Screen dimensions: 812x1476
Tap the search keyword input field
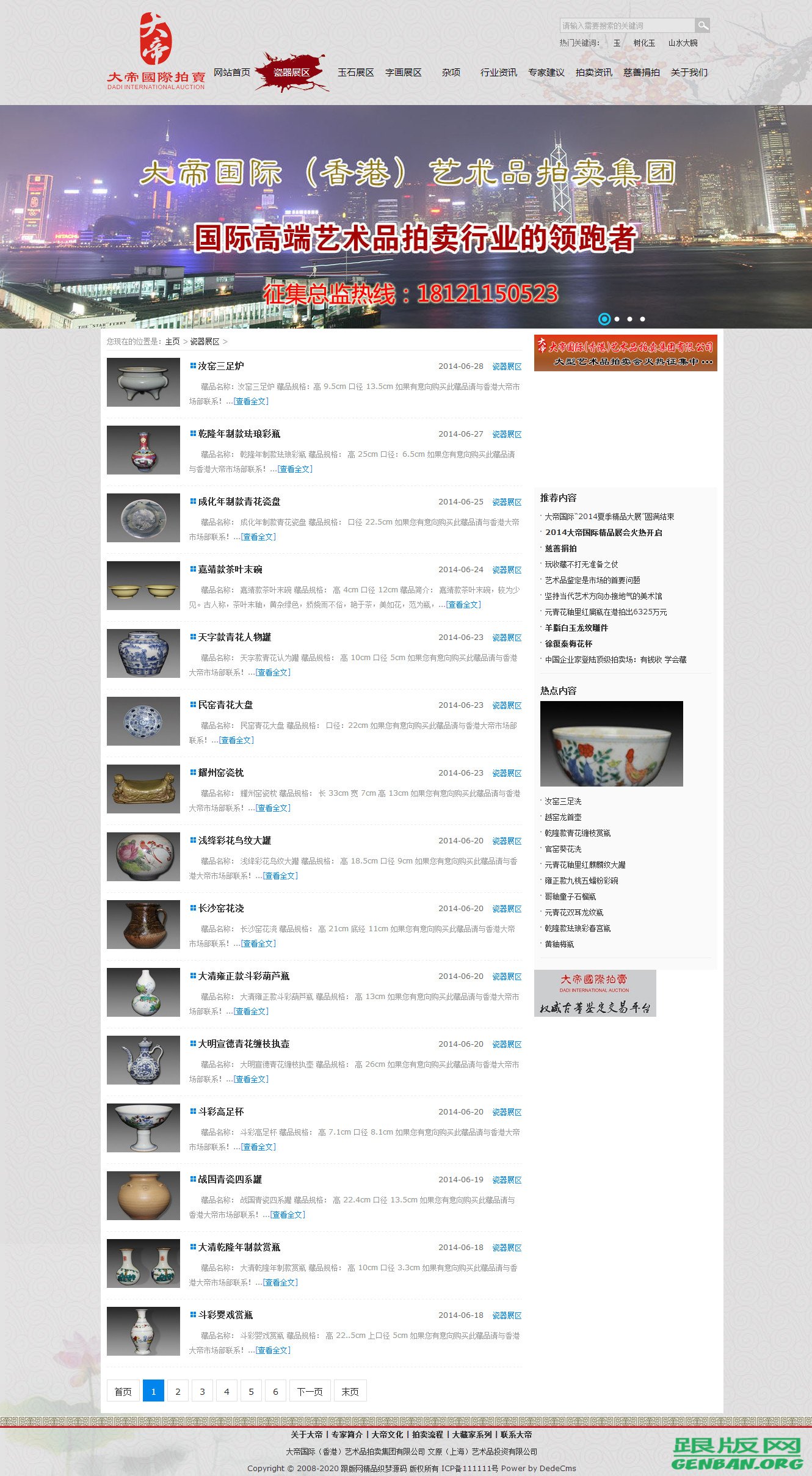[626, 26]
